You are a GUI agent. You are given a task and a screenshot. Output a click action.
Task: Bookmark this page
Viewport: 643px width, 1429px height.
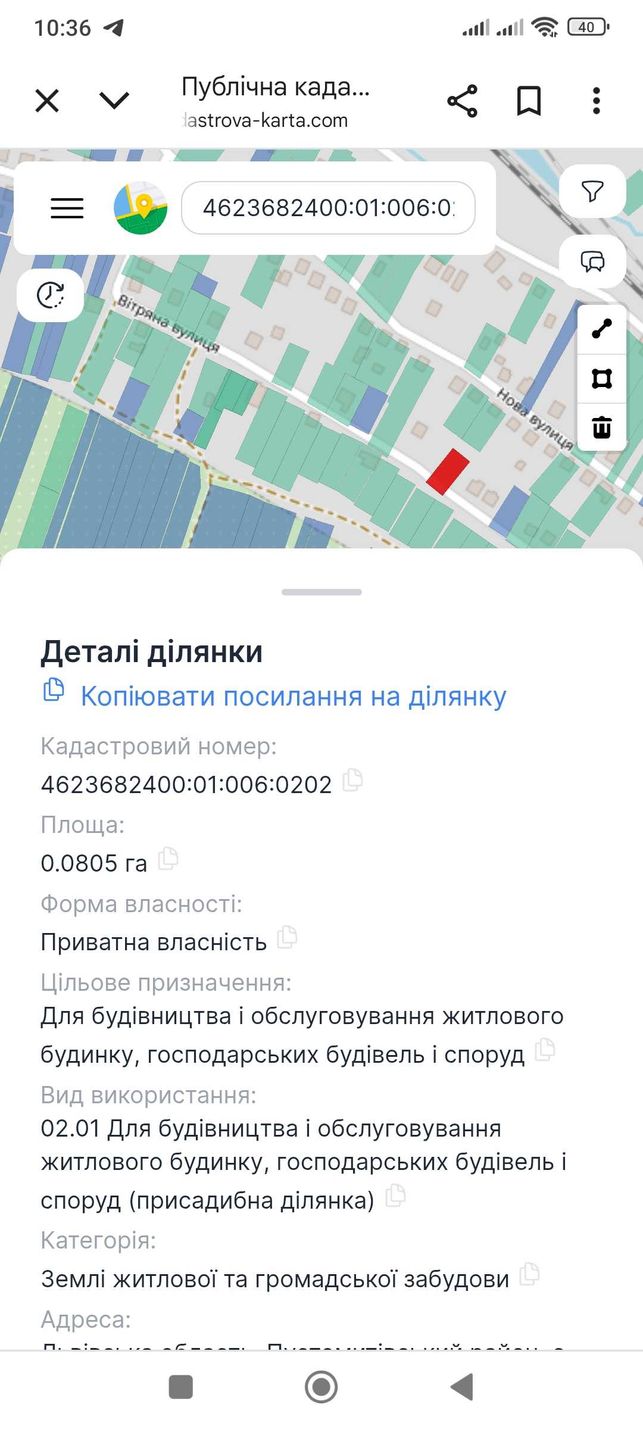[529, 101]
